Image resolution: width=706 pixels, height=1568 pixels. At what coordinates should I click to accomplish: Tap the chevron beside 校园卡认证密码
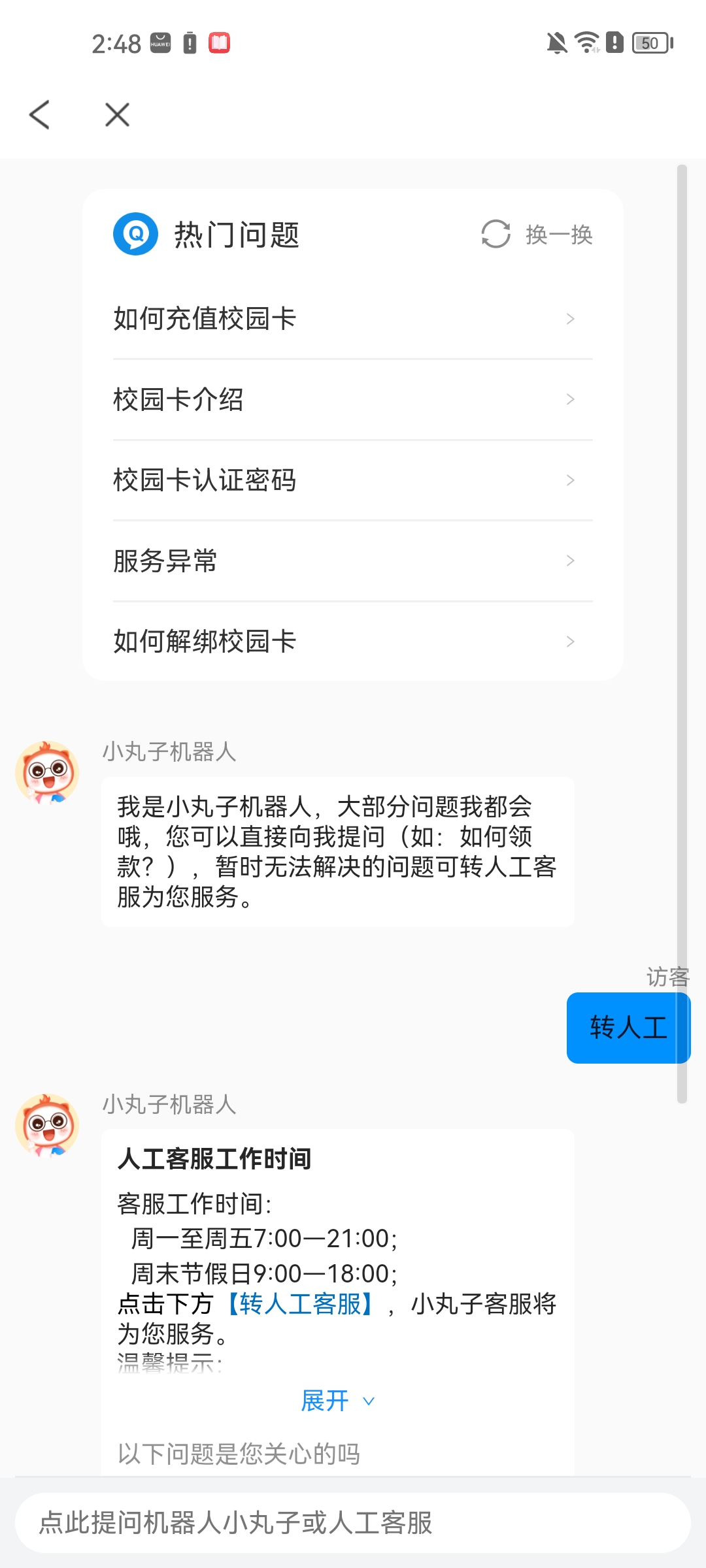point(571,480)
